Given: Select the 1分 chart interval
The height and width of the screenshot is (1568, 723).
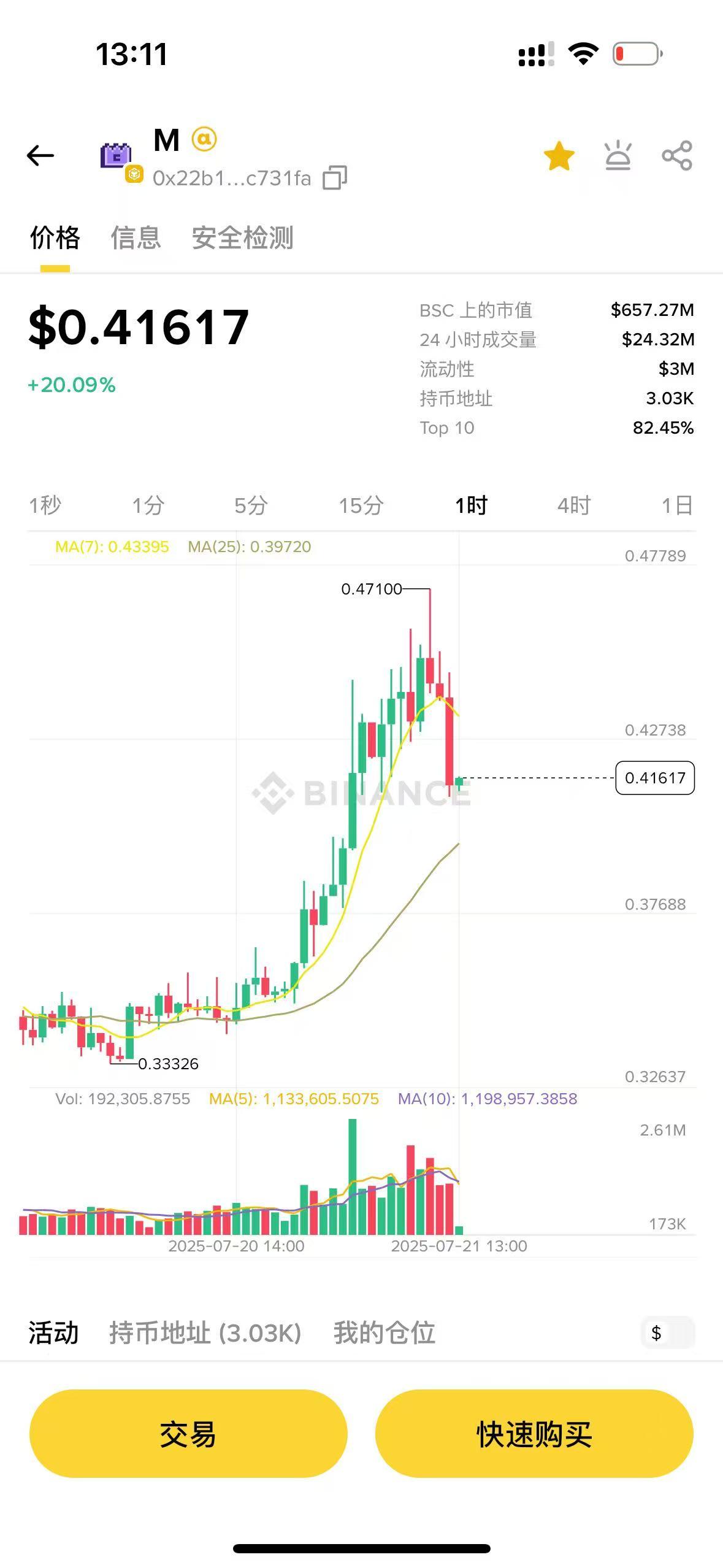Looking at the screenshot, I should 148,505.
